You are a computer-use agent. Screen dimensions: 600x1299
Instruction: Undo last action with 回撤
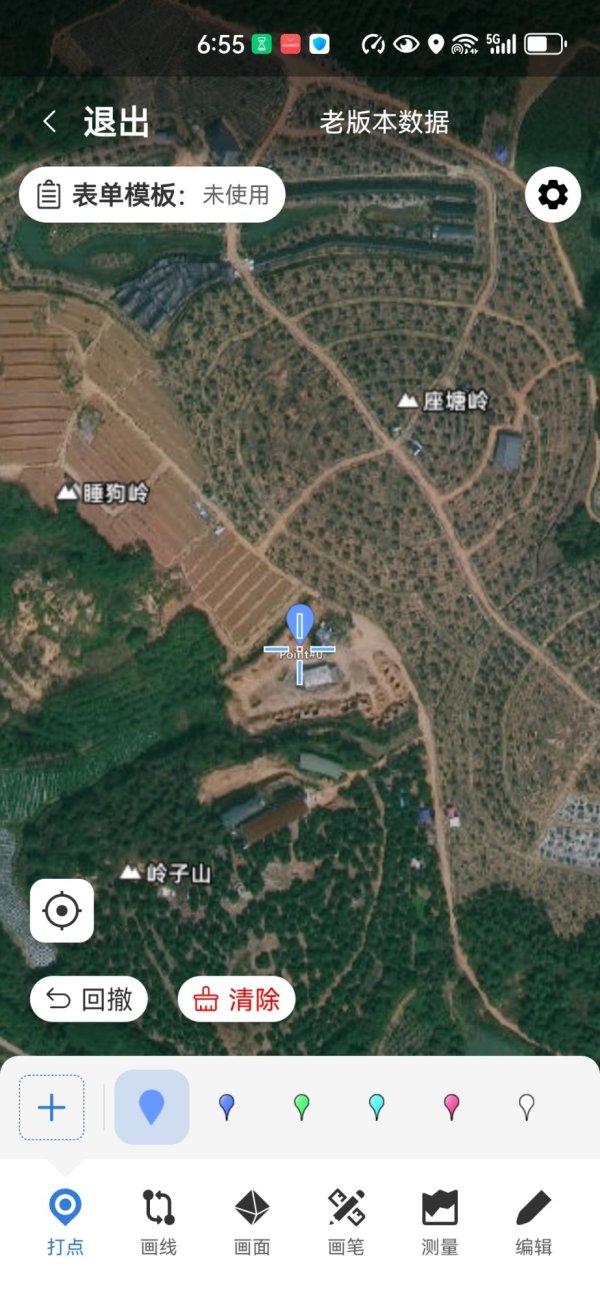pyautogui.click(x=89, y=999)
